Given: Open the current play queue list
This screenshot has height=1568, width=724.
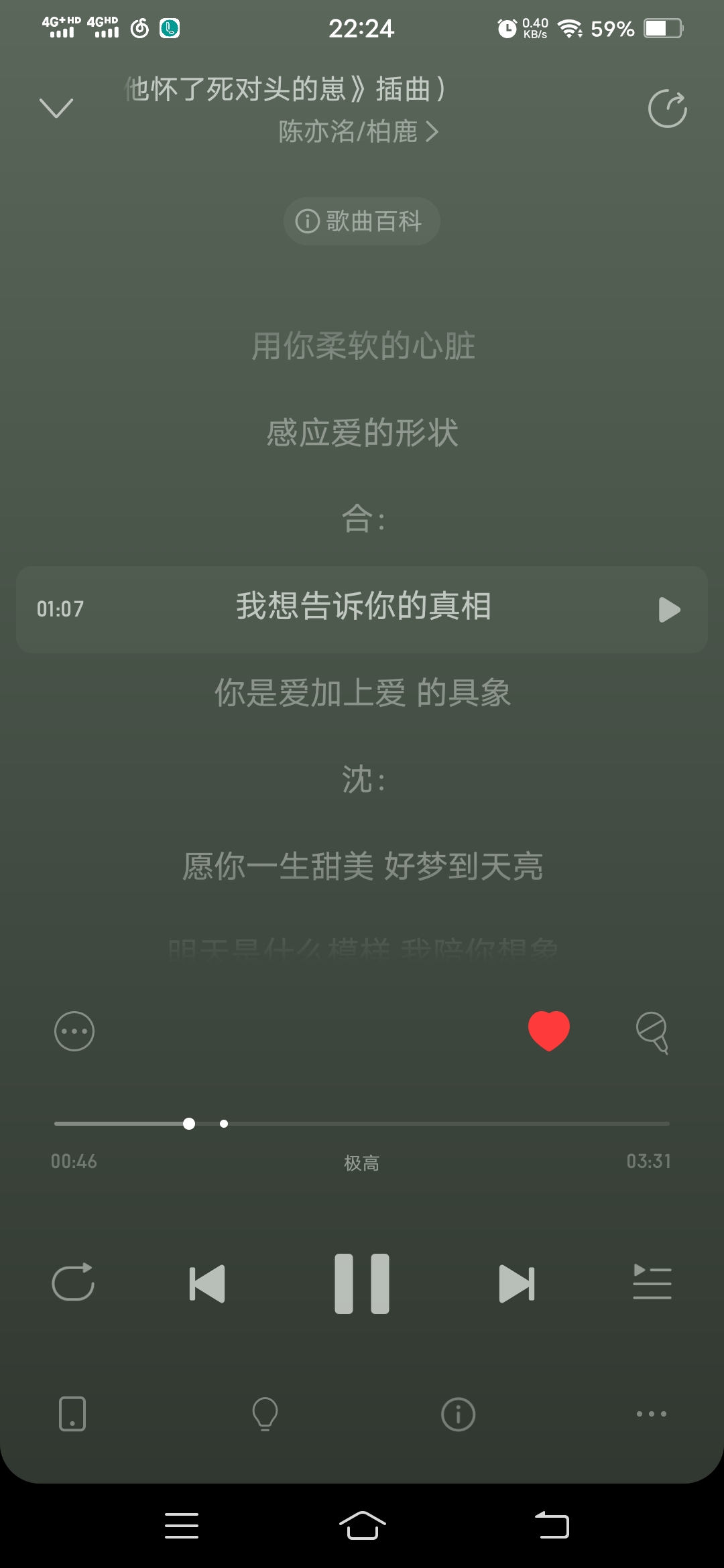Looking at the screenshot, I should click(652, 1283).
